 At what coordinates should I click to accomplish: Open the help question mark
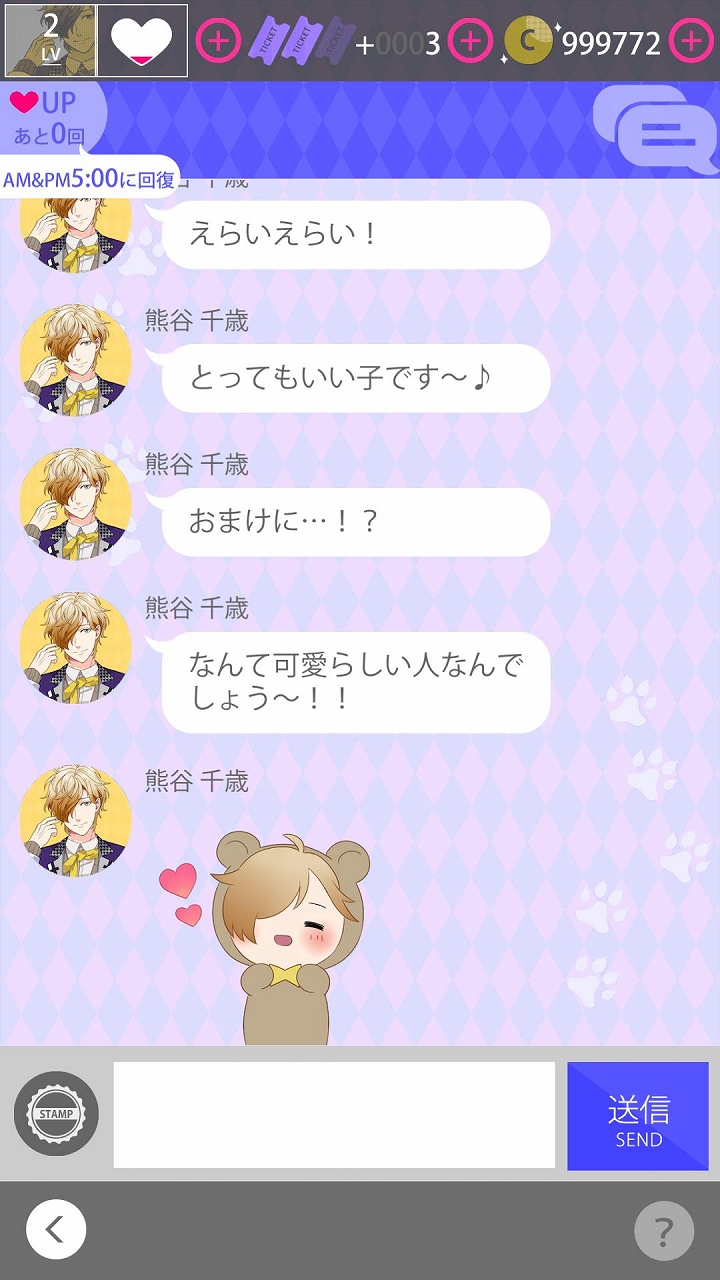[663, 1230]
